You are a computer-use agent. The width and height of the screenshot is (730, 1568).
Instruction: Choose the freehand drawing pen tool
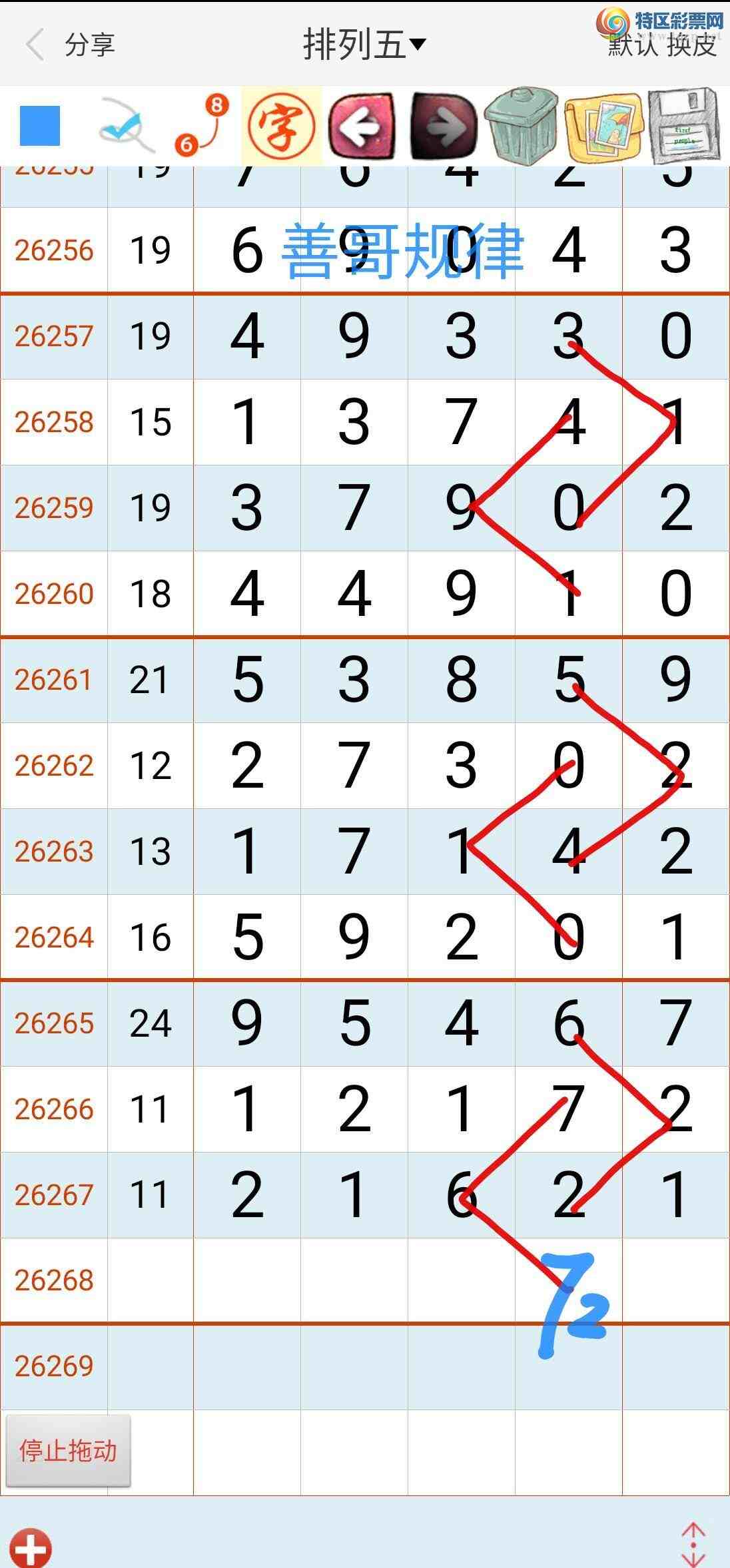[x=125, y=125]
